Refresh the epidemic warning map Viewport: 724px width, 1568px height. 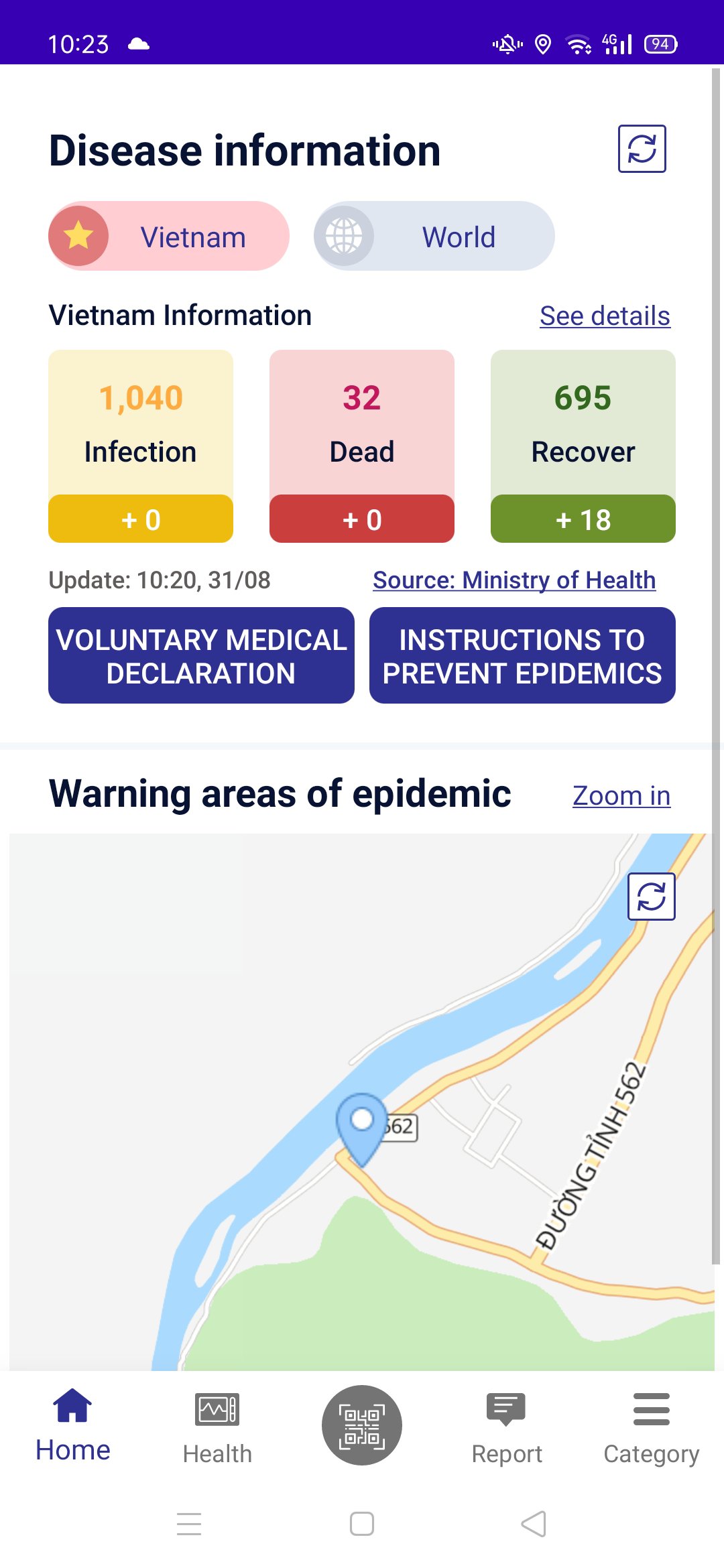(x=651, y=897)
